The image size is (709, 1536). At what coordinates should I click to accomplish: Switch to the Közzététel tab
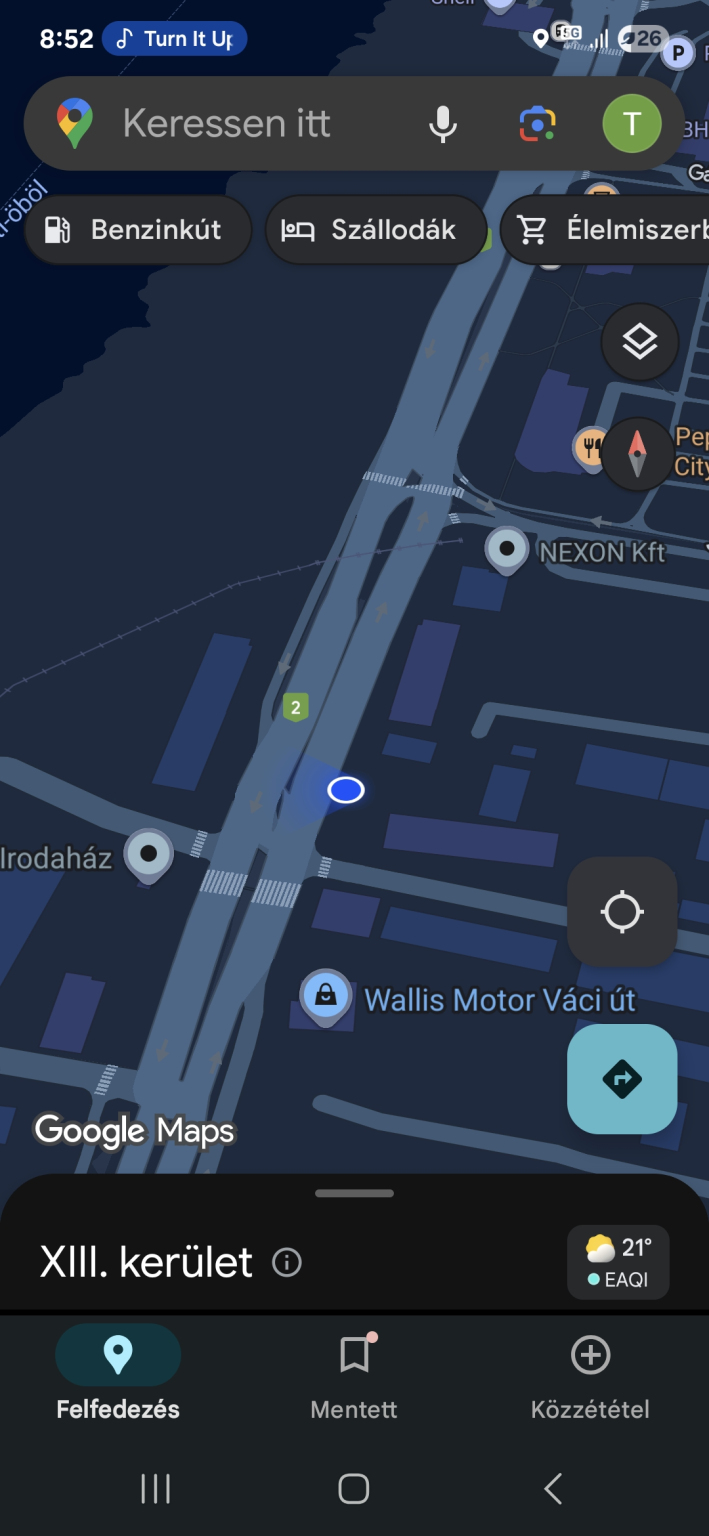590,1374
